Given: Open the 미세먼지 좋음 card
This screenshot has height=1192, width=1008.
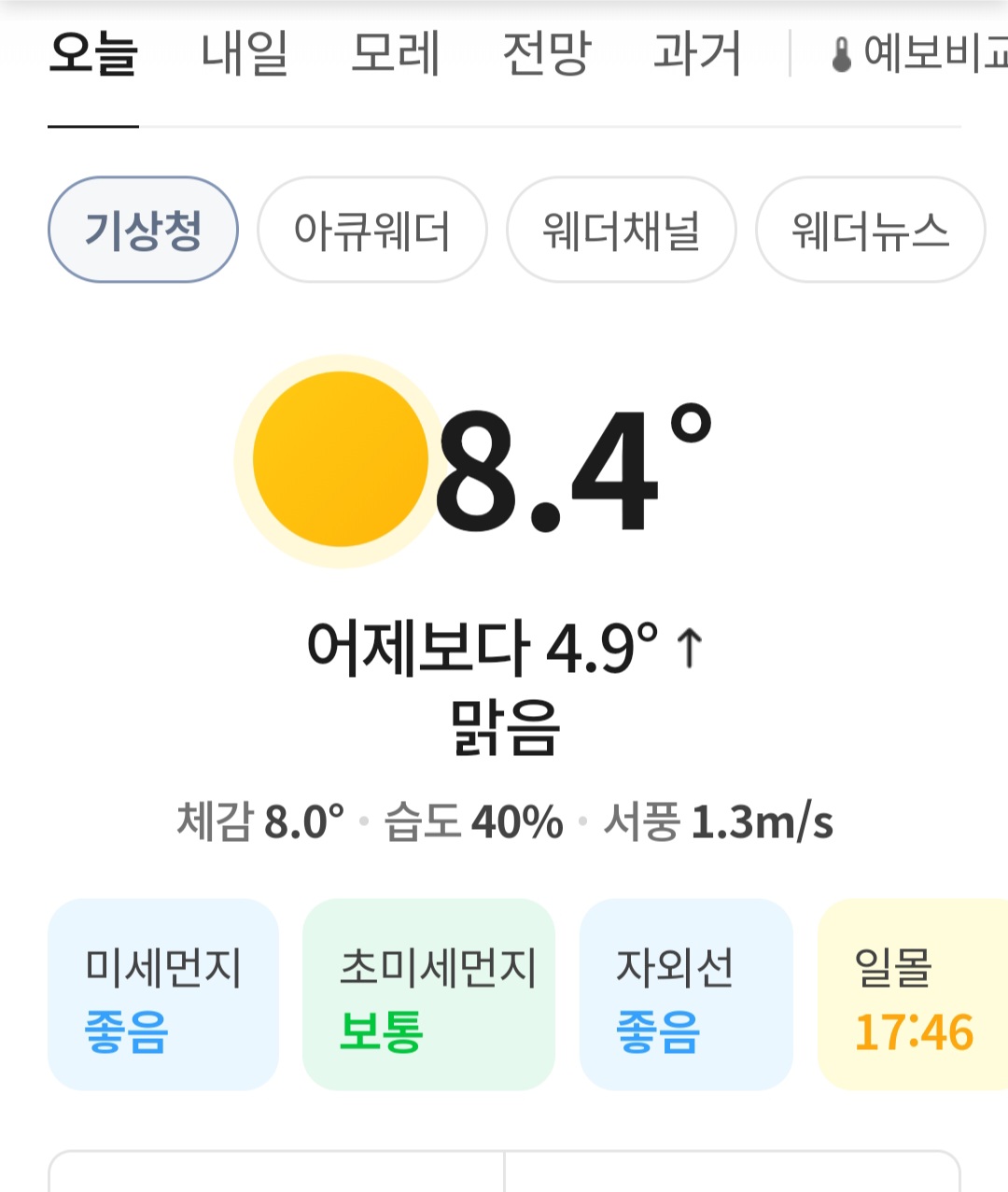Looking at the screenshot, I should [x=163, y=995].
